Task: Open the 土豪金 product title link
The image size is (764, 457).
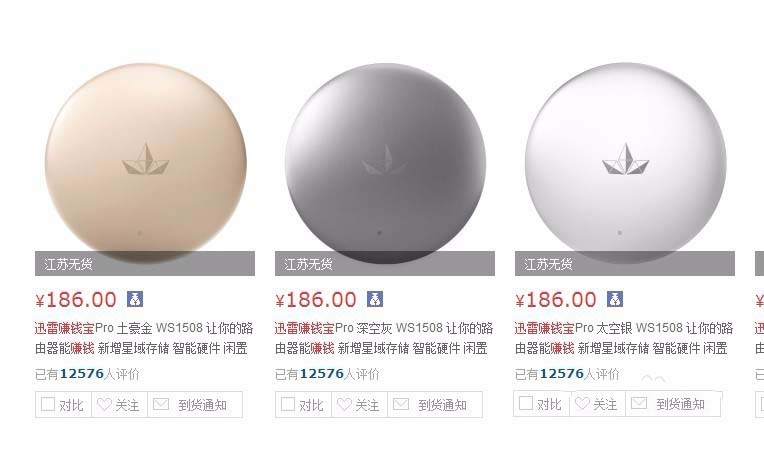Action: click(144, 337)
